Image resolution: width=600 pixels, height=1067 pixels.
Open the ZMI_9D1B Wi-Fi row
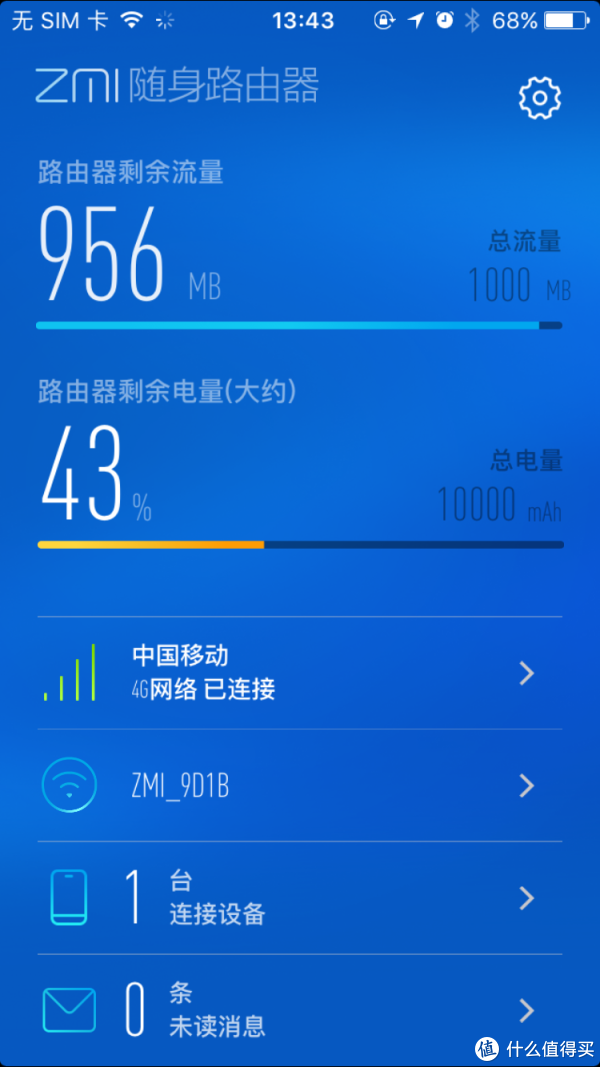tap(300, 785)
